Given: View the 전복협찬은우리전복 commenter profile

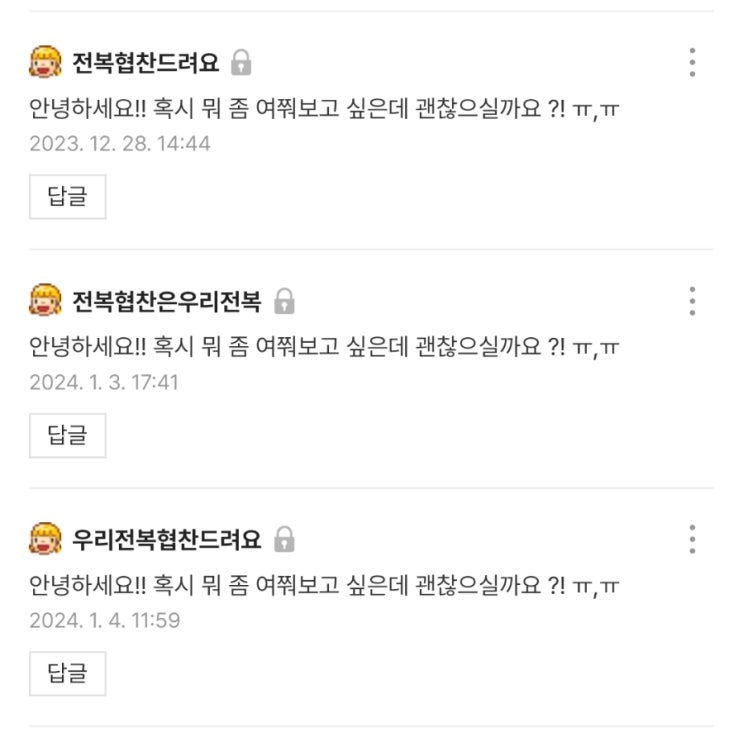Looking at the screenshot, I should click(x=166, y=301).
